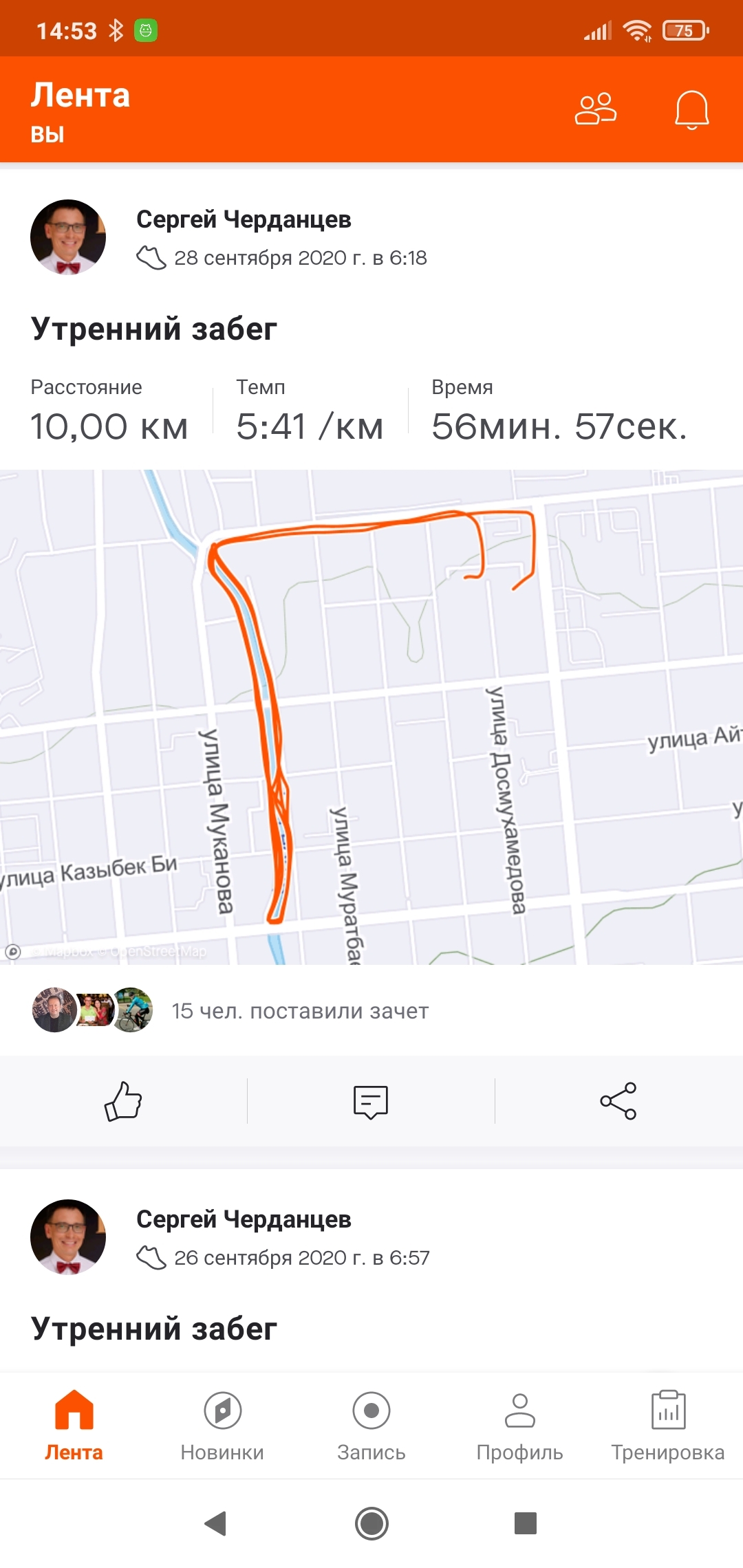View the 15 people who gave kudos
The image size is (743, 1568).
[x=300, y=1011]
